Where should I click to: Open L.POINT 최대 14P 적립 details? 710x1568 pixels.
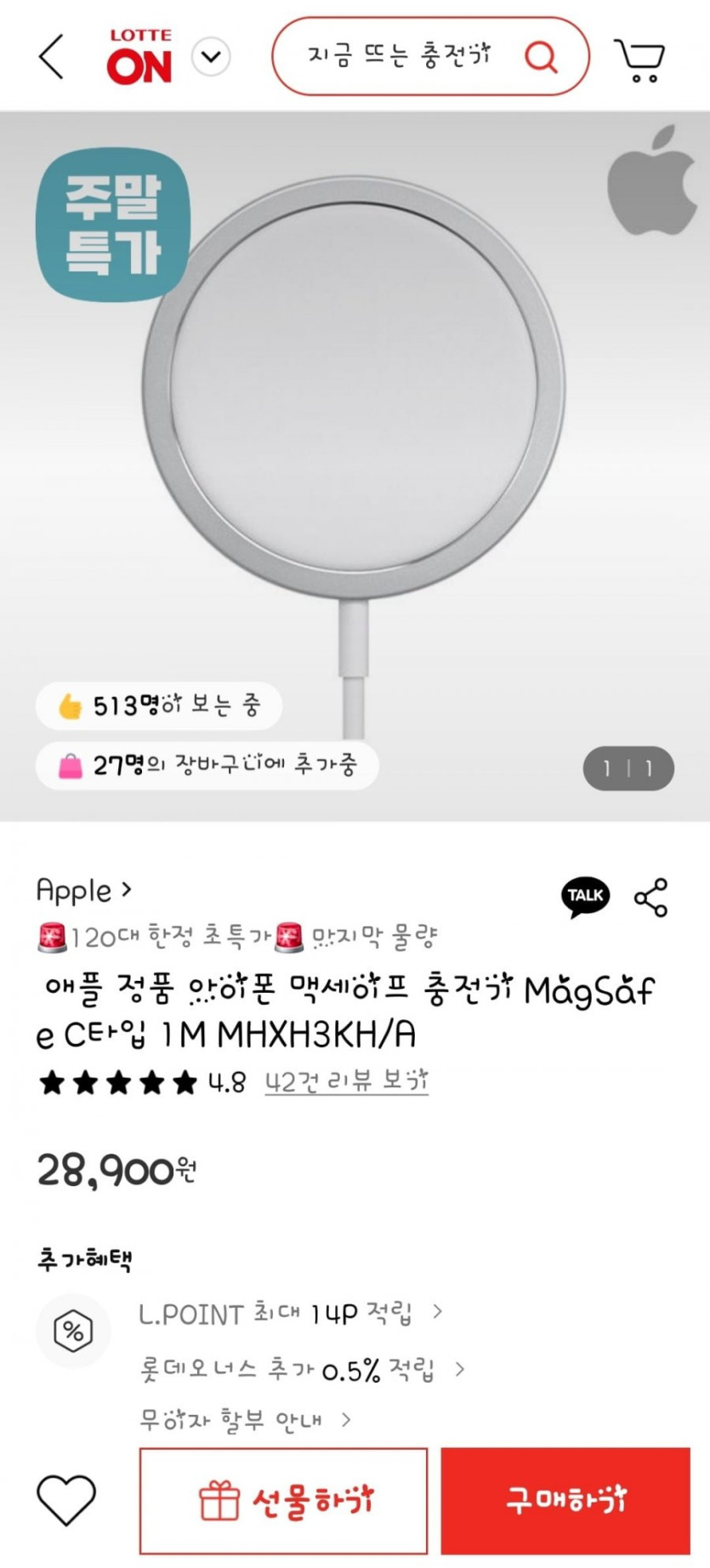289,1314
